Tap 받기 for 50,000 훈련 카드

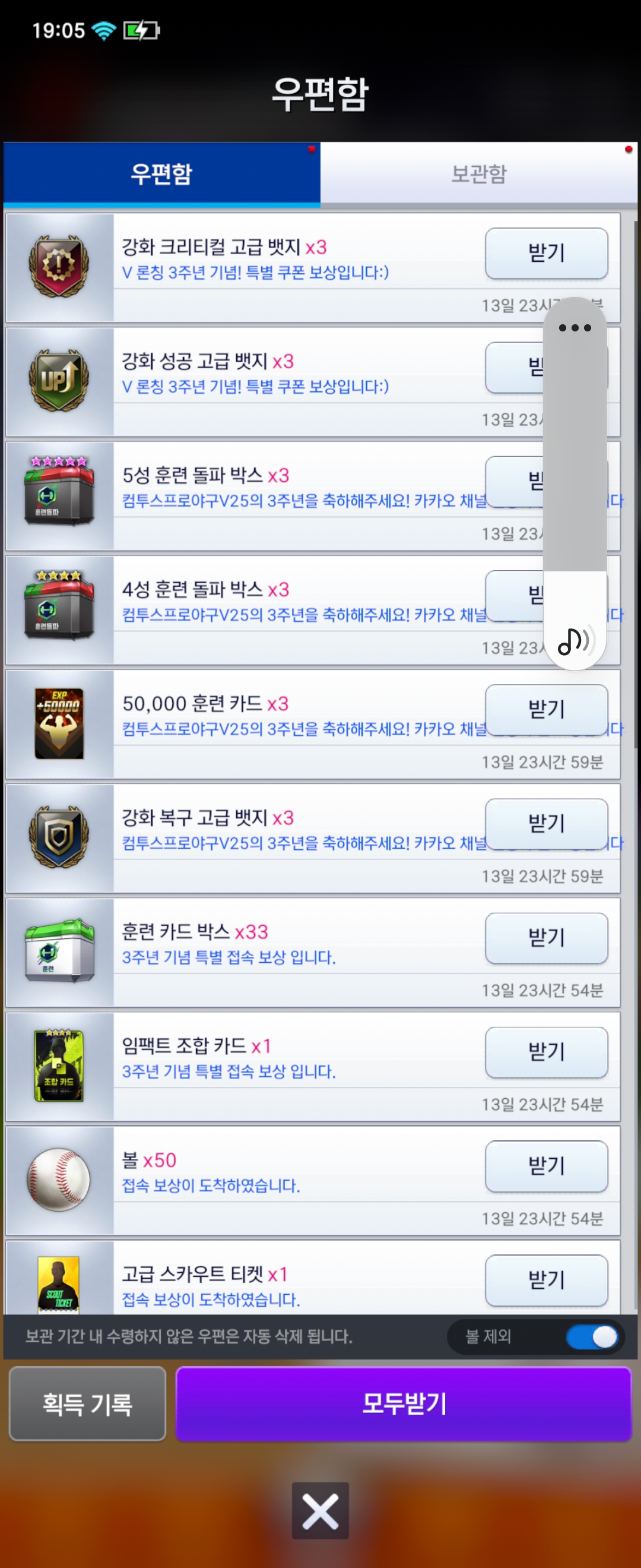click(x=545, y=710)
